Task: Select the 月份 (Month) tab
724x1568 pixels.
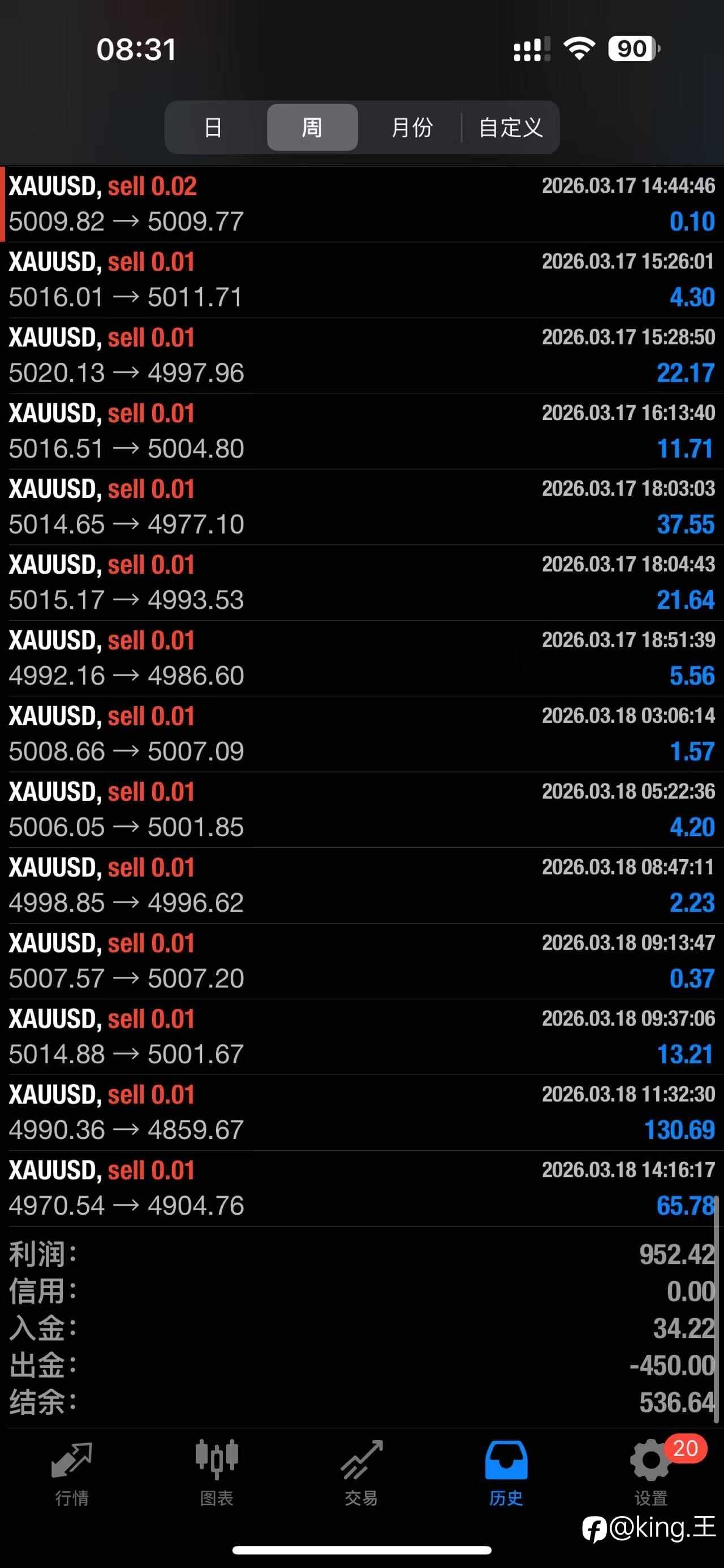Action: click(x=412, y=127)
